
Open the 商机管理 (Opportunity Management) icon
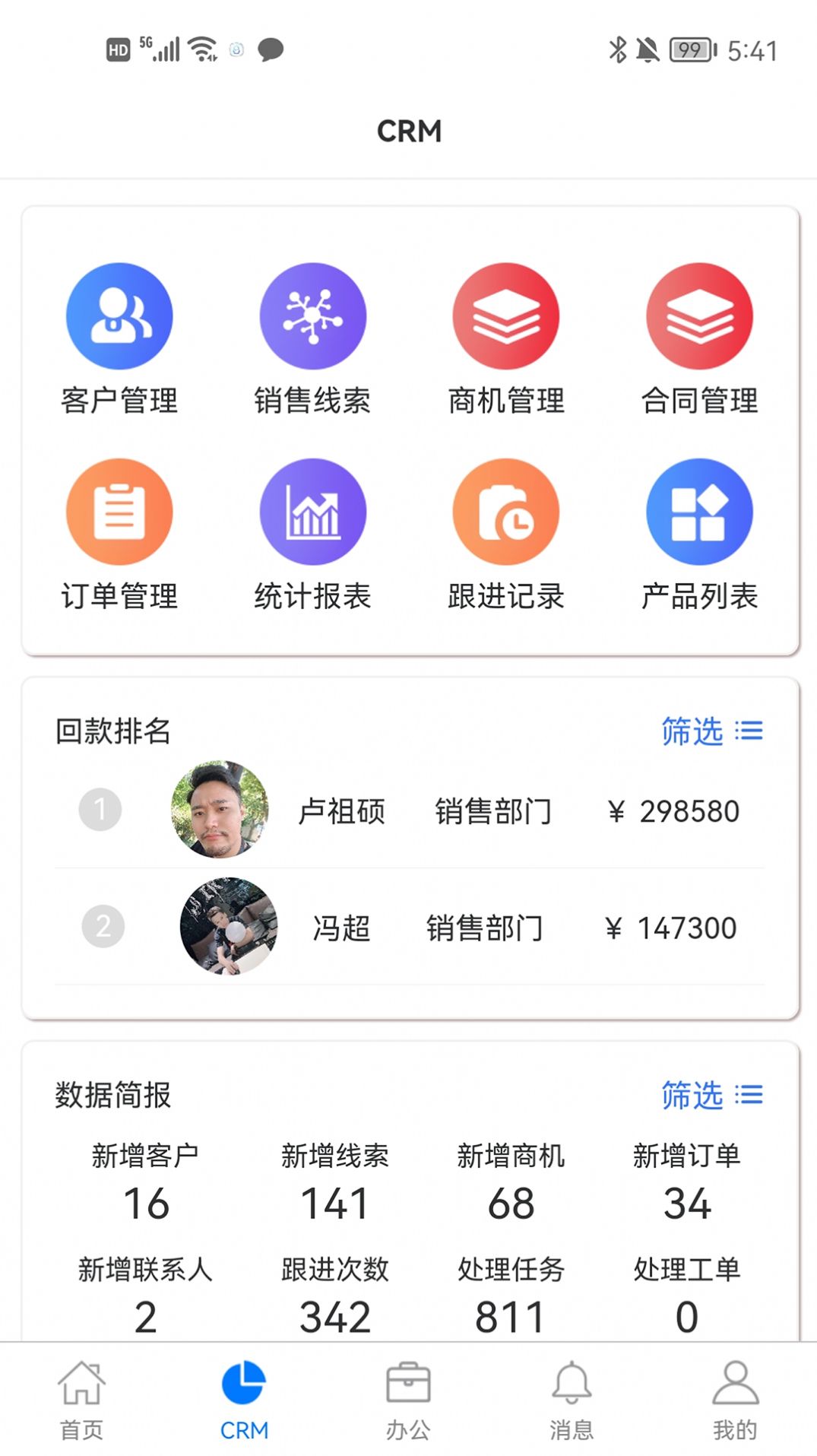[506, 316]
